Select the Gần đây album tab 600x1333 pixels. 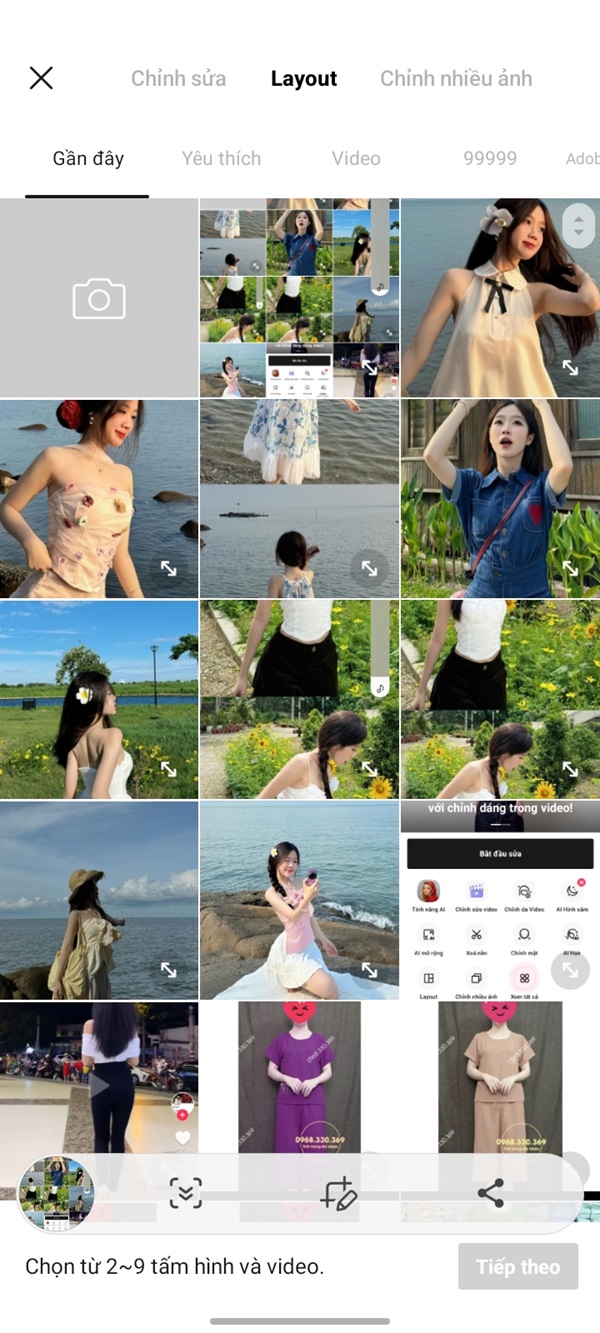(88, 158)
